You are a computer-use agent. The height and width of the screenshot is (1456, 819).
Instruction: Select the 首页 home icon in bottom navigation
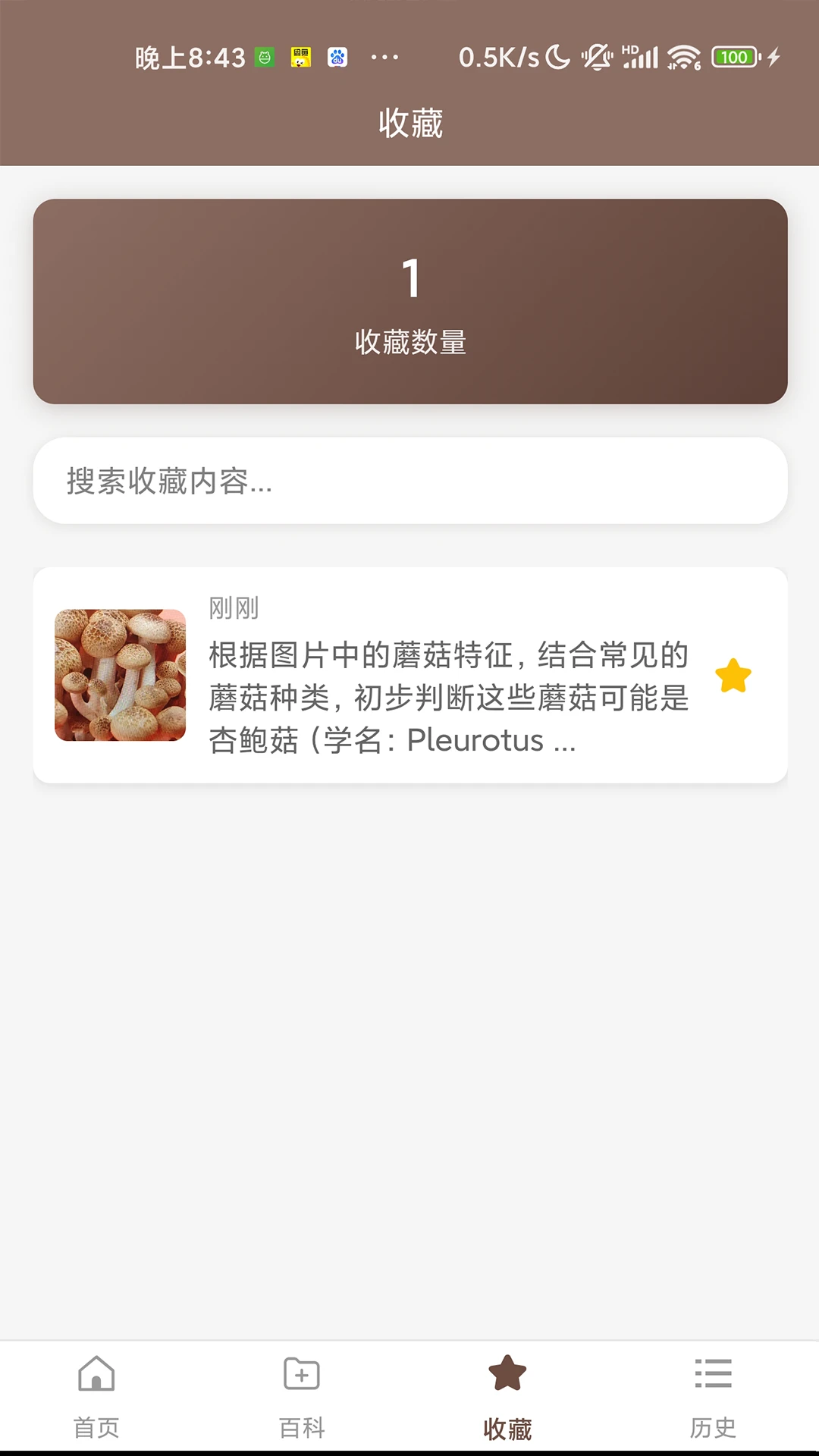(94, 1374)
